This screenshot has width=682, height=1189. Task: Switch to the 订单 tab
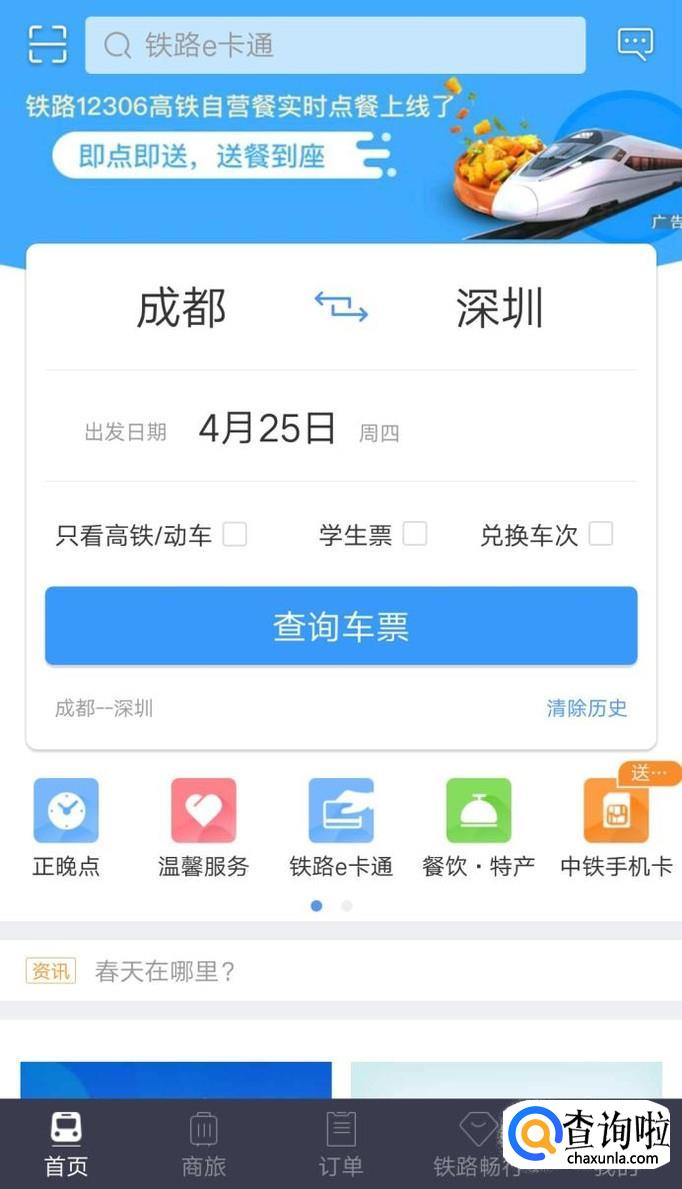(x=341, y=1144)
